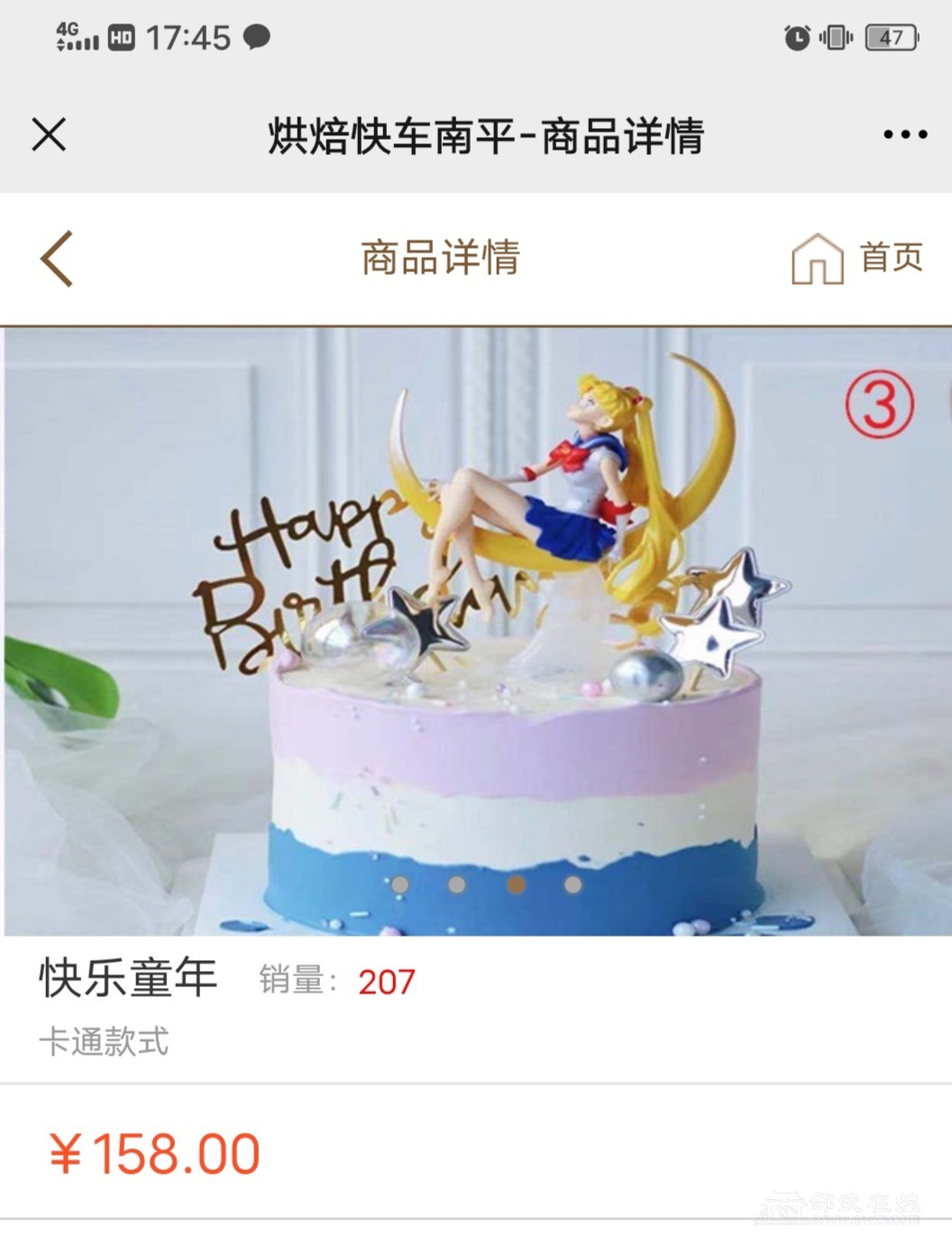Open the cake product photo
This screenshot has width=952, height=1244.
click(x=476, y=631)
